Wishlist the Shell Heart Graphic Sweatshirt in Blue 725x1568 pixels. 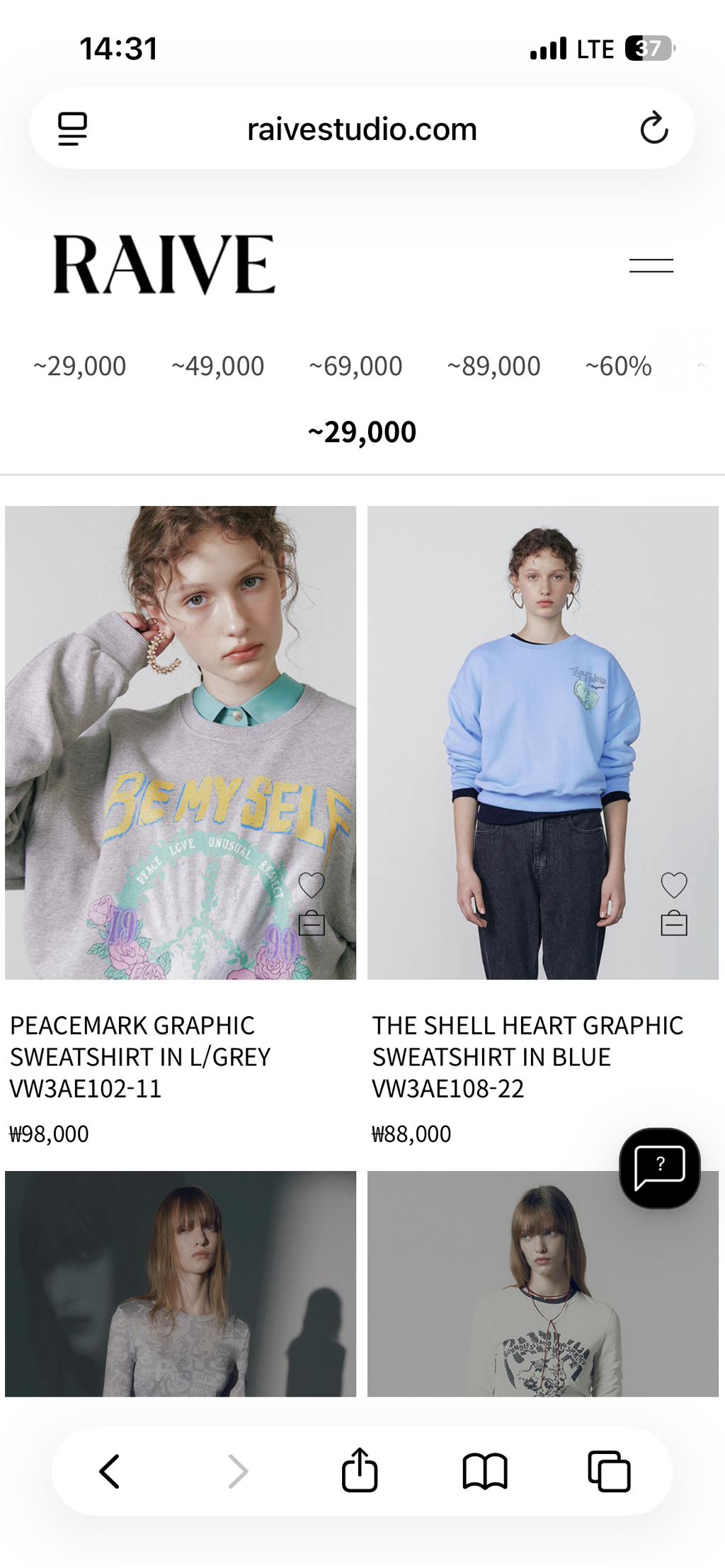click(674, 884)
